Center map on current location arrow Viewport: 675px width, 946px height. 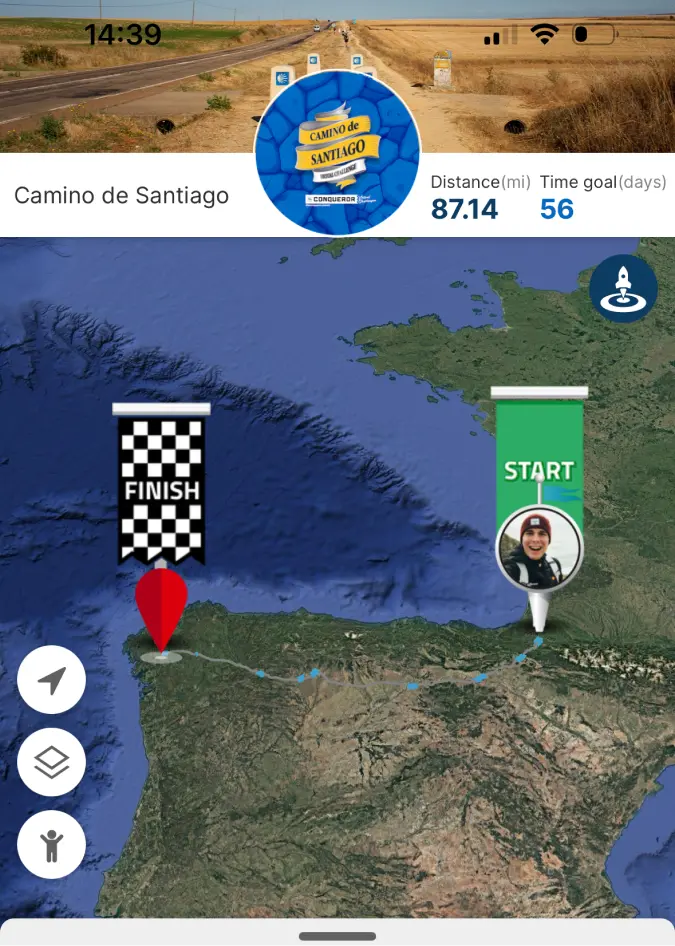point(51,680)
